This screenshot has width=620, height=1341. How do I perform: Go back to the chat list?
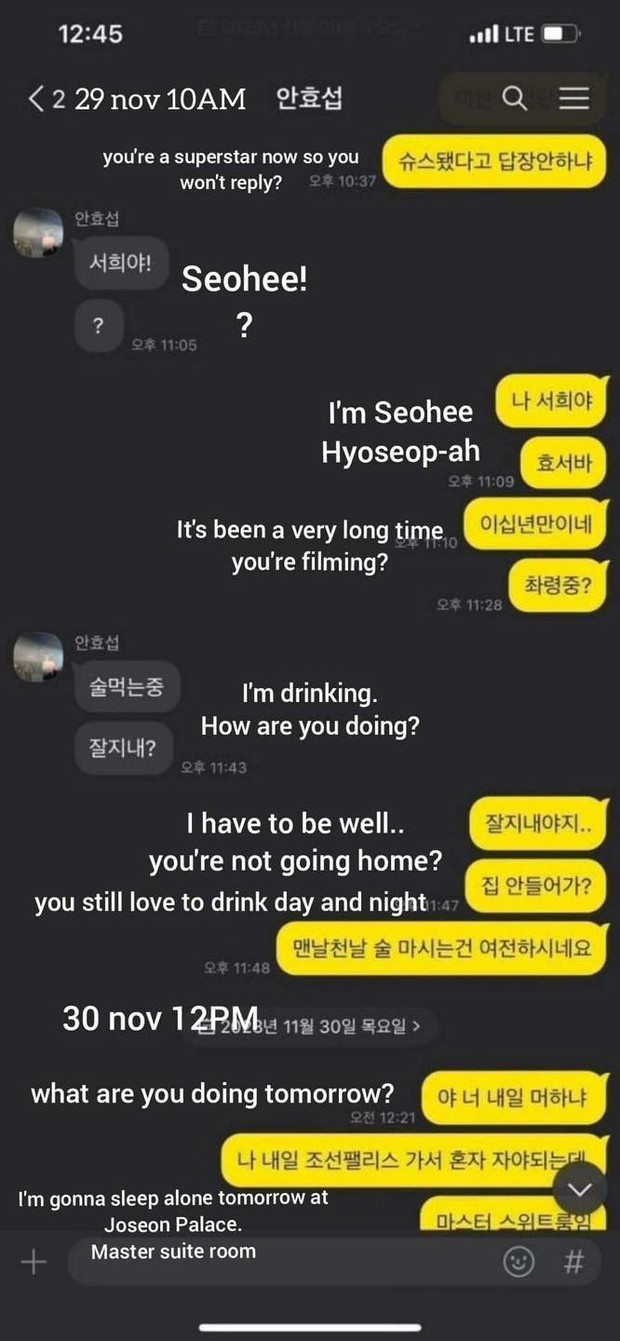[x=37, y=98]
